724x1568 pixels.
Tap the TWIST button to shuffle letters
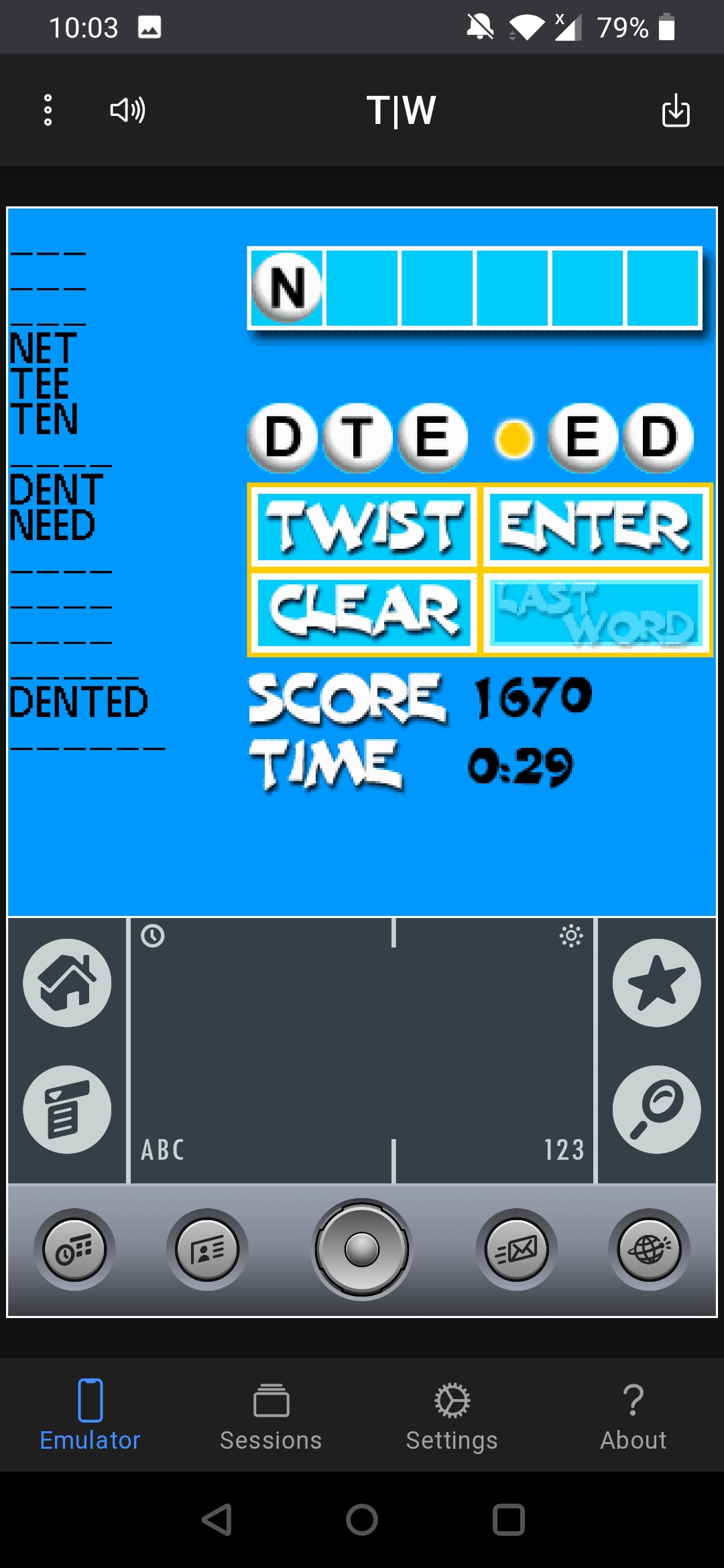pyautogui.click(x=363, y=527)
